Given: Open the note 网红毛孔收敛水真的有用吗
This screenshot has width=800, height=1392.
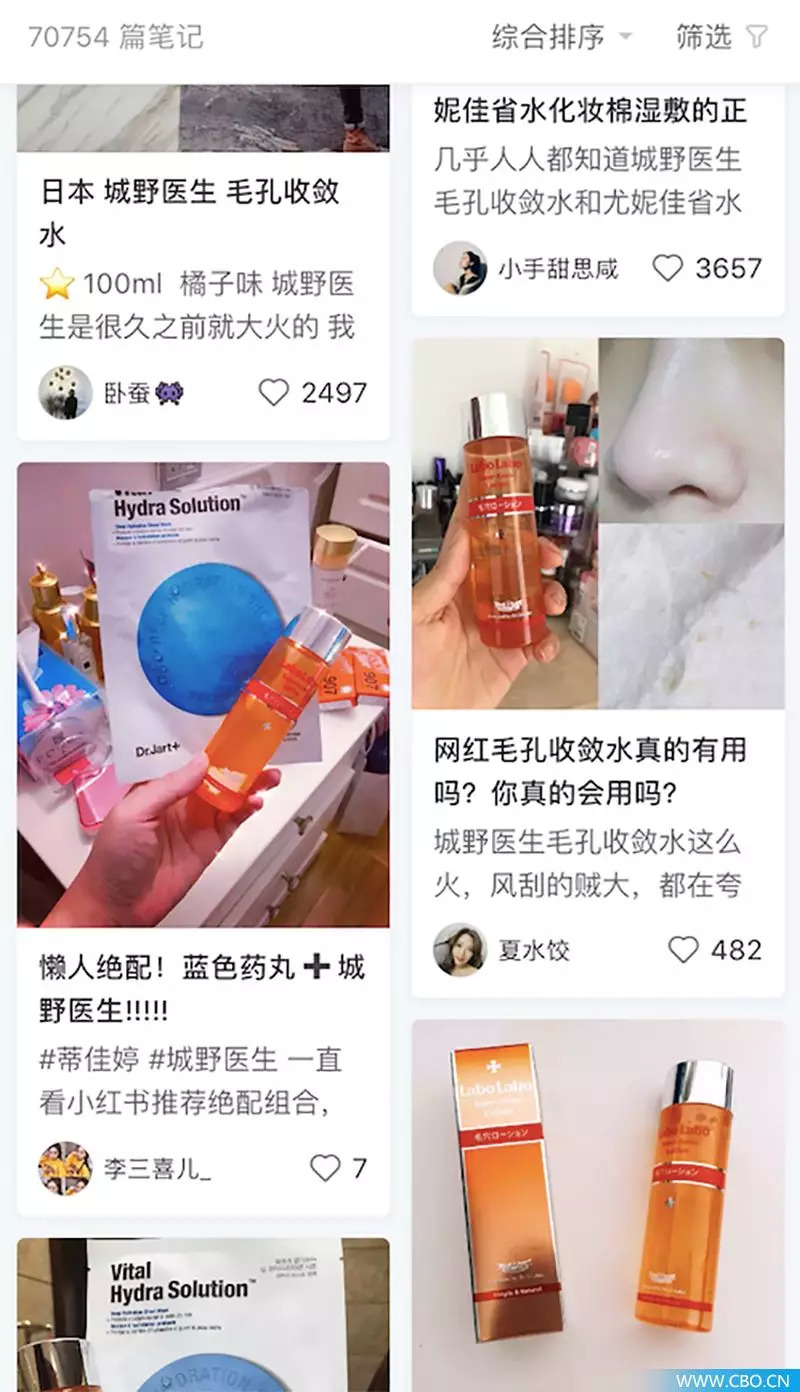Looking at the screenshot, I should (x=590, y=771).
